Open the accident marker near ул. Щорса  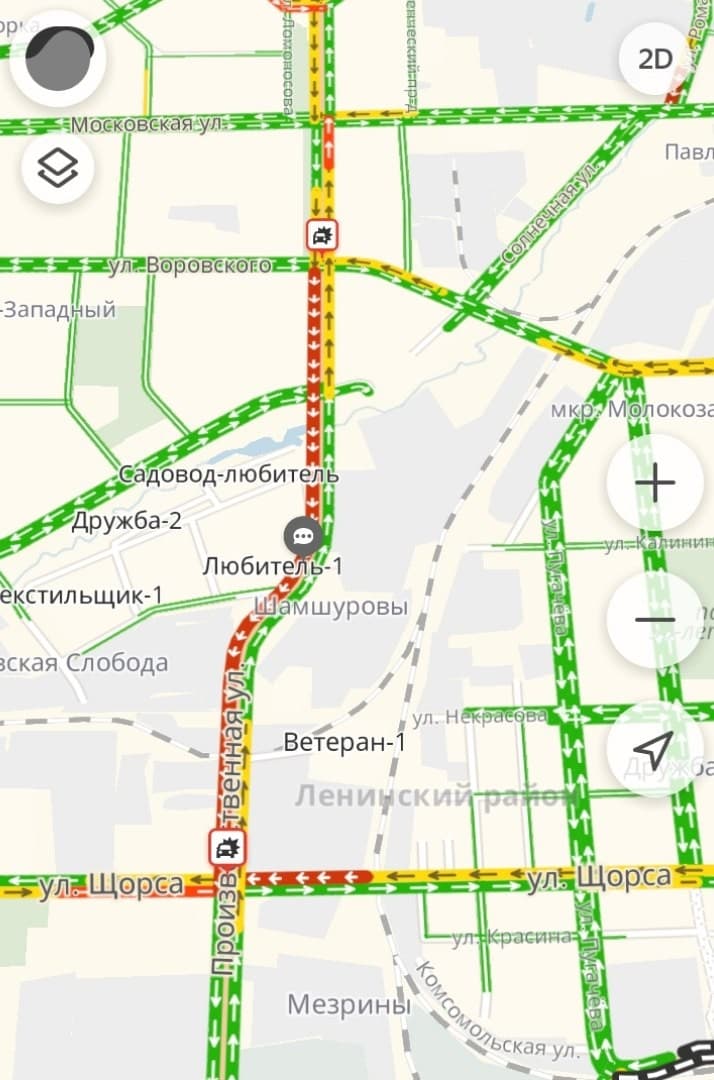pyautogui.click(x=228, y=849)
